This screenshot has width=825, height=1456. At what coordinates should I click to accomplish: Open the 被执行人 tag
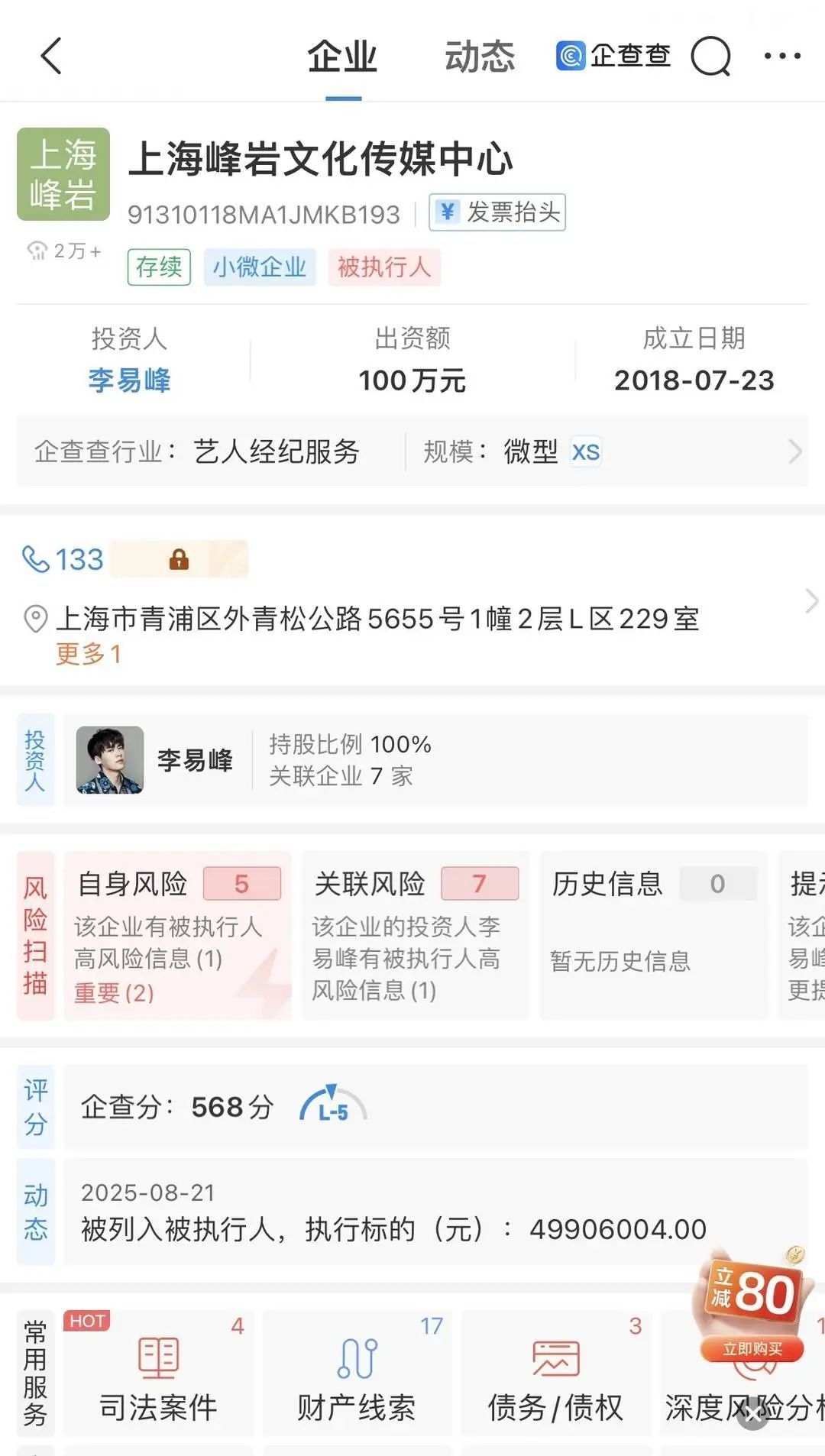coord(384,267)
